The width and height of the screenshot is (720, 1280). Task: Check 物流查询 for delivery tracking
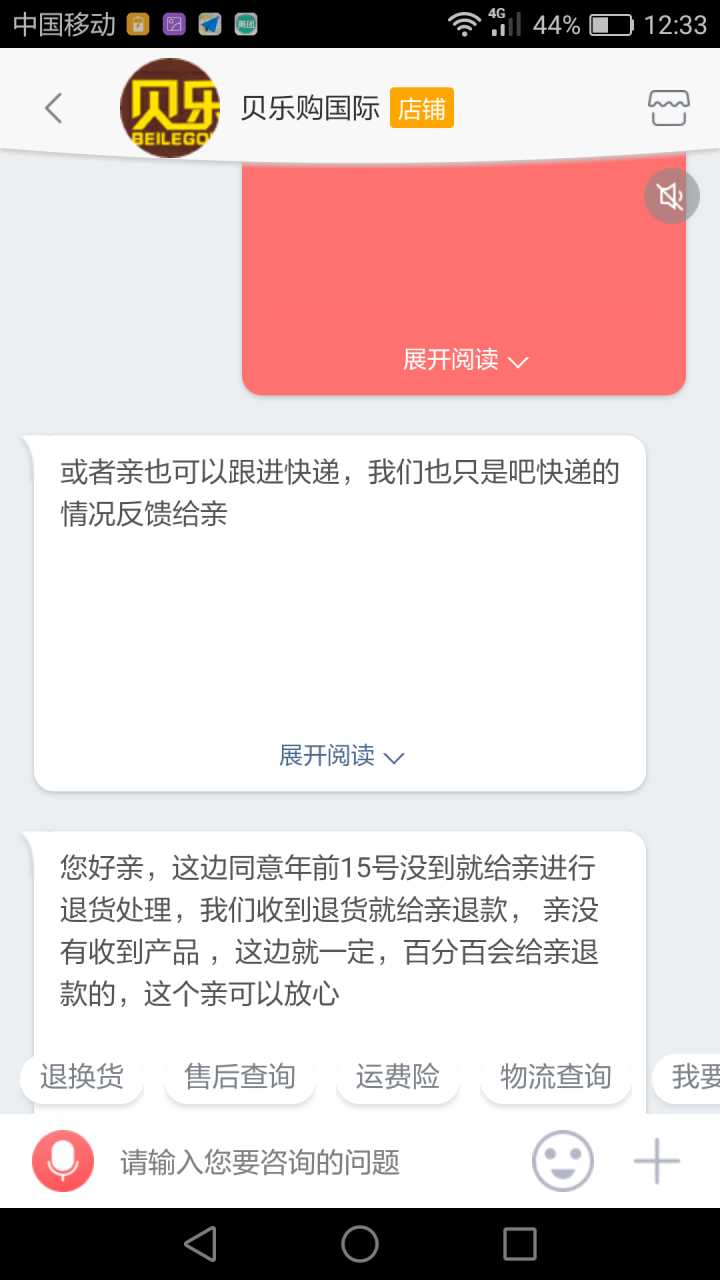pyautogui.click(x=555, y=1076)
